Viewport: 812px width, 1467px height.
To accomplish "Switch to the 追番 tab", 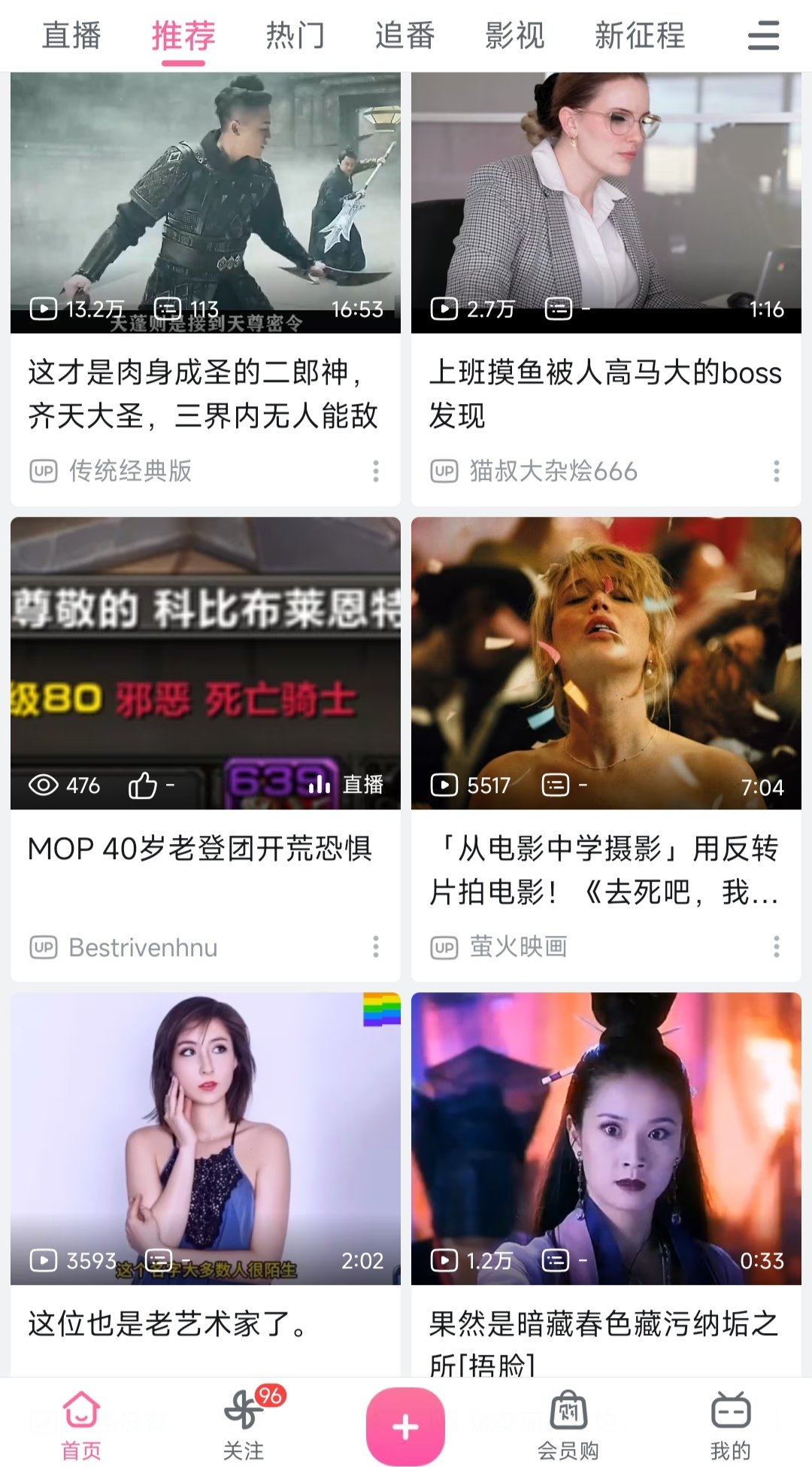I will coord(405,35).
